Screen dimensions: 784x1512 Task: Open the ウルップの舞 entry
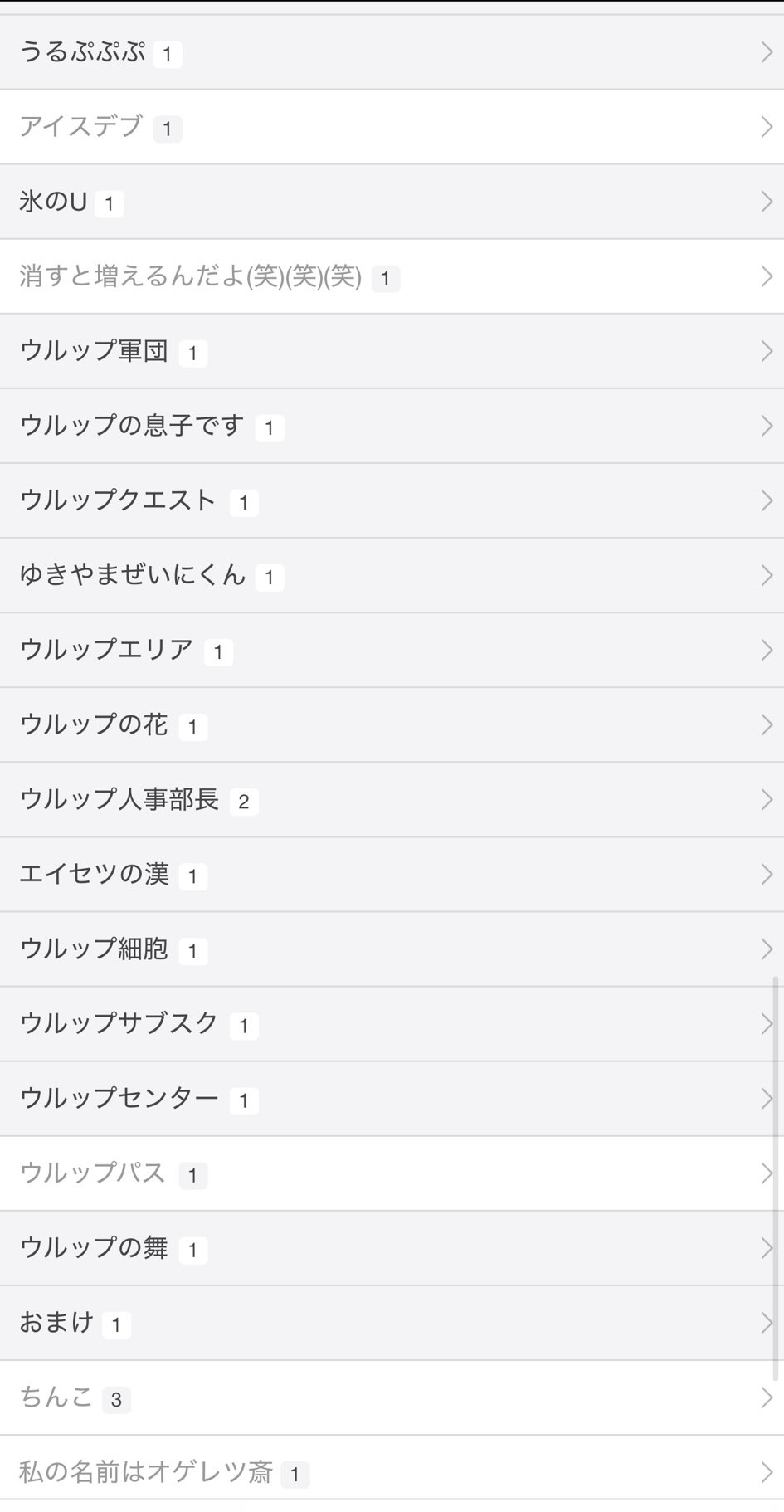[392, 1248]
